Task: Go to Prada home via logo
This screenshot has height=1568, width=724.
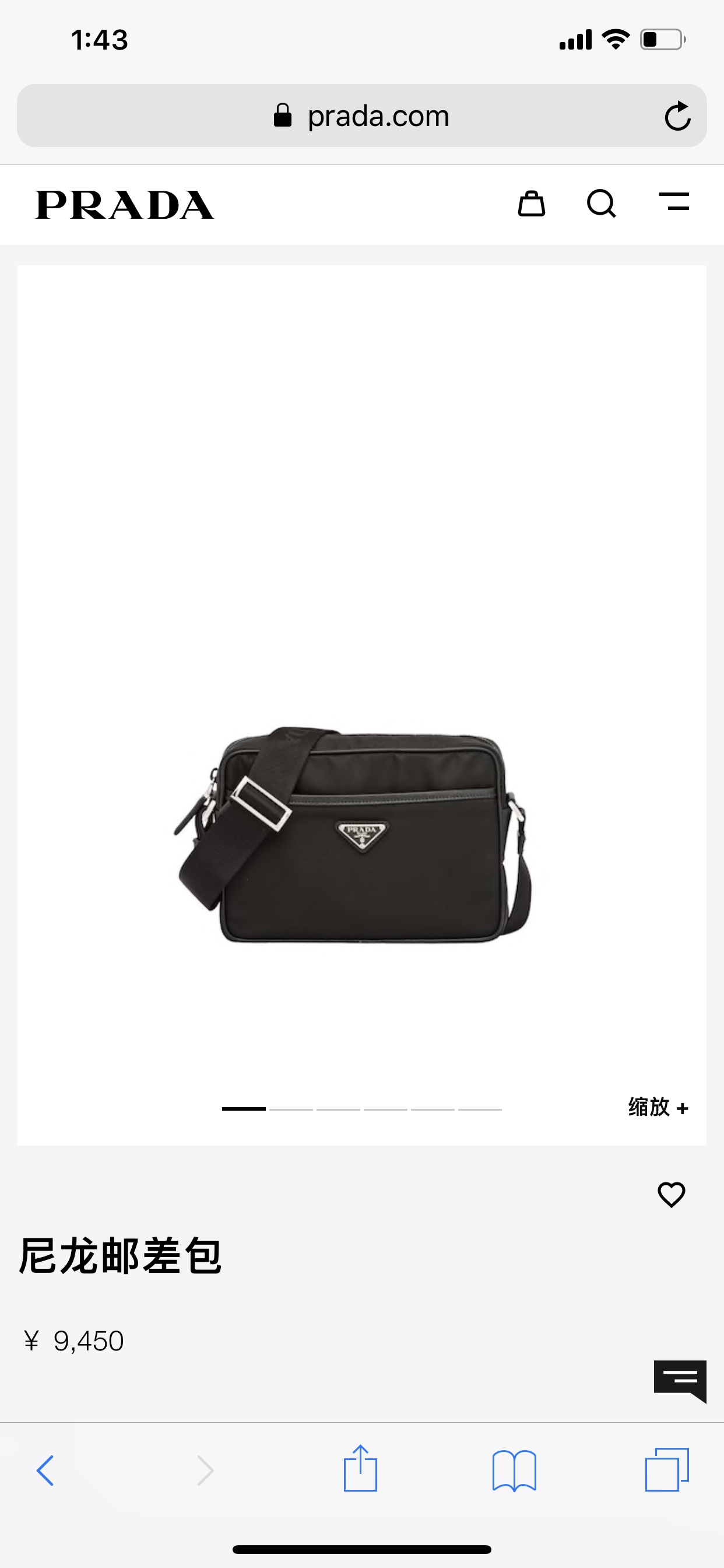Action: click(x=125, y=205)
